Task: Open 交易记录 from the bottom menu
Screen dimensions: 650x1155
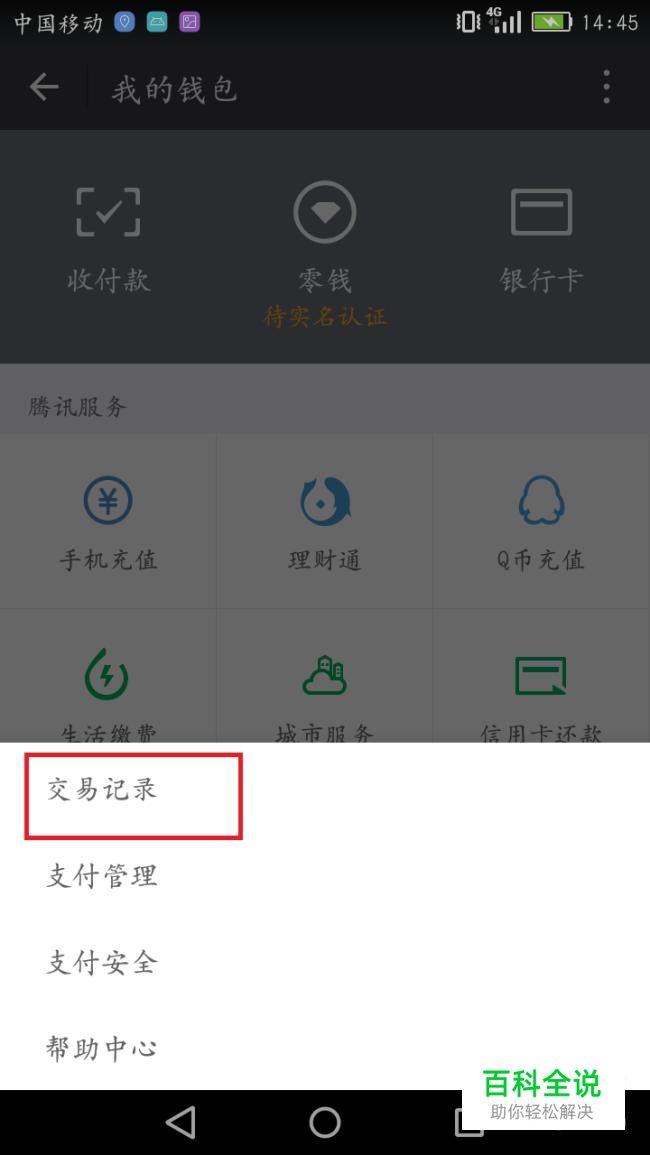Action: [x=324, y=789]
